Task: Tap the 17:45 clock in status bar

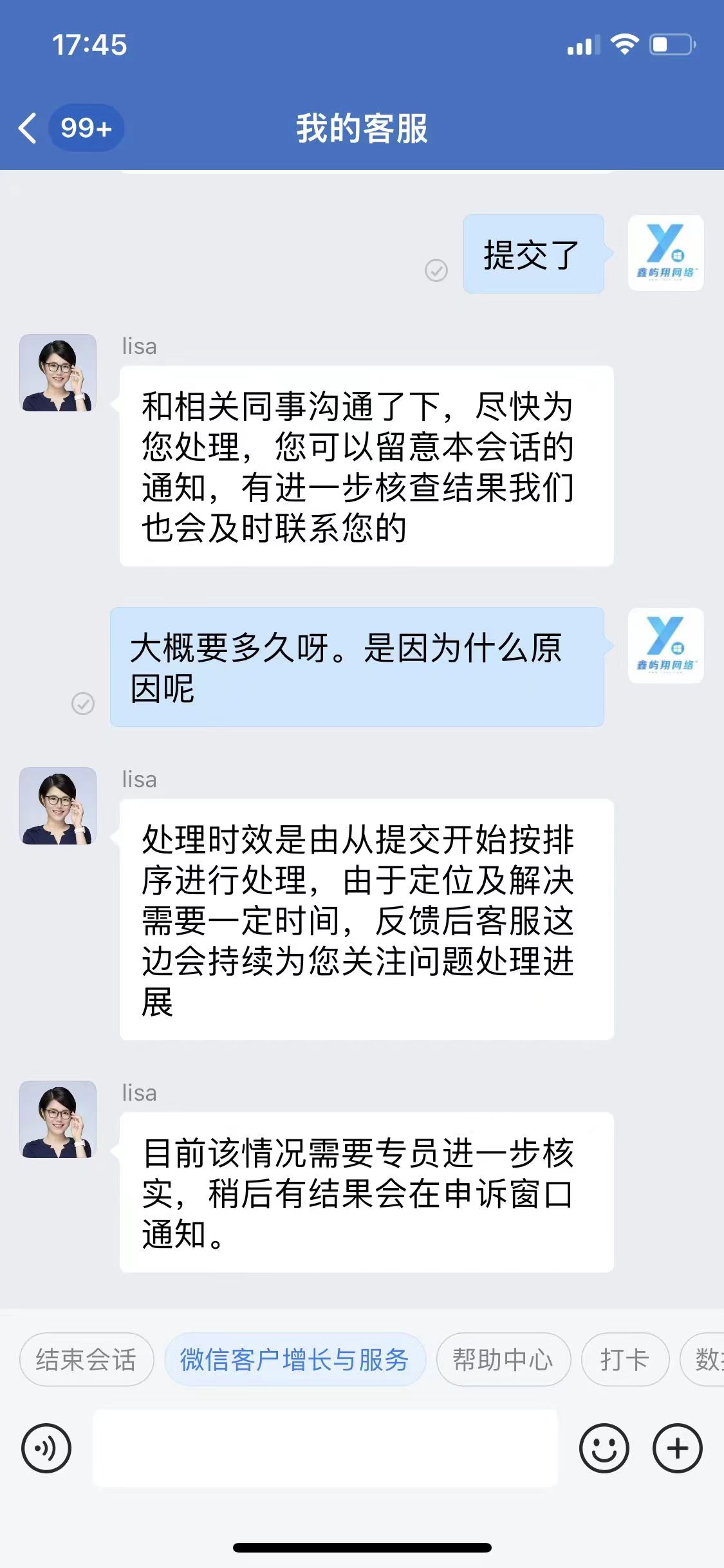Action: (x=90, y=44)
